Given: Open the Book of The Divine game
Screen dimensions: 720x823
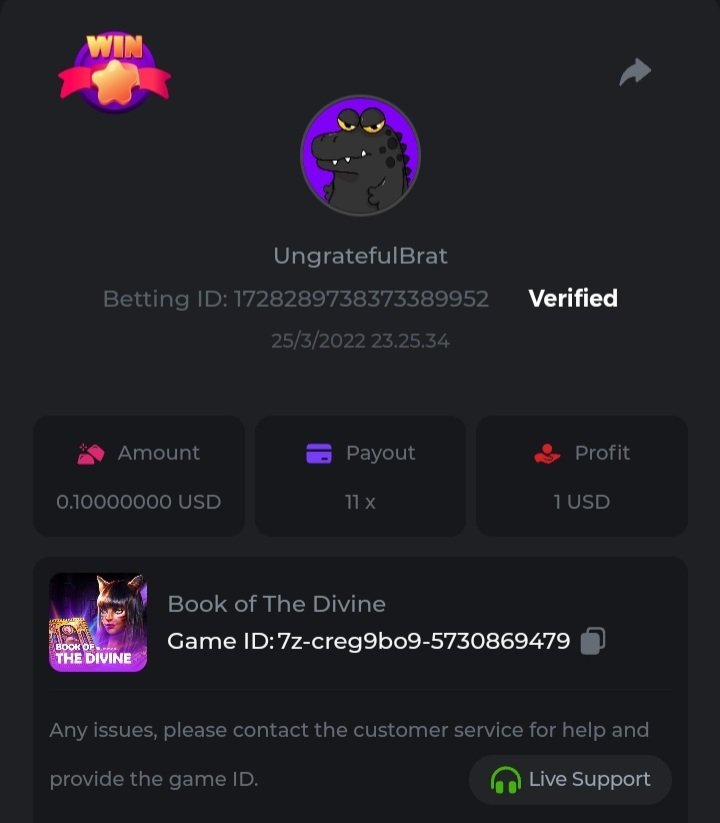Looking at the screenshot, I should click(98, 622).
